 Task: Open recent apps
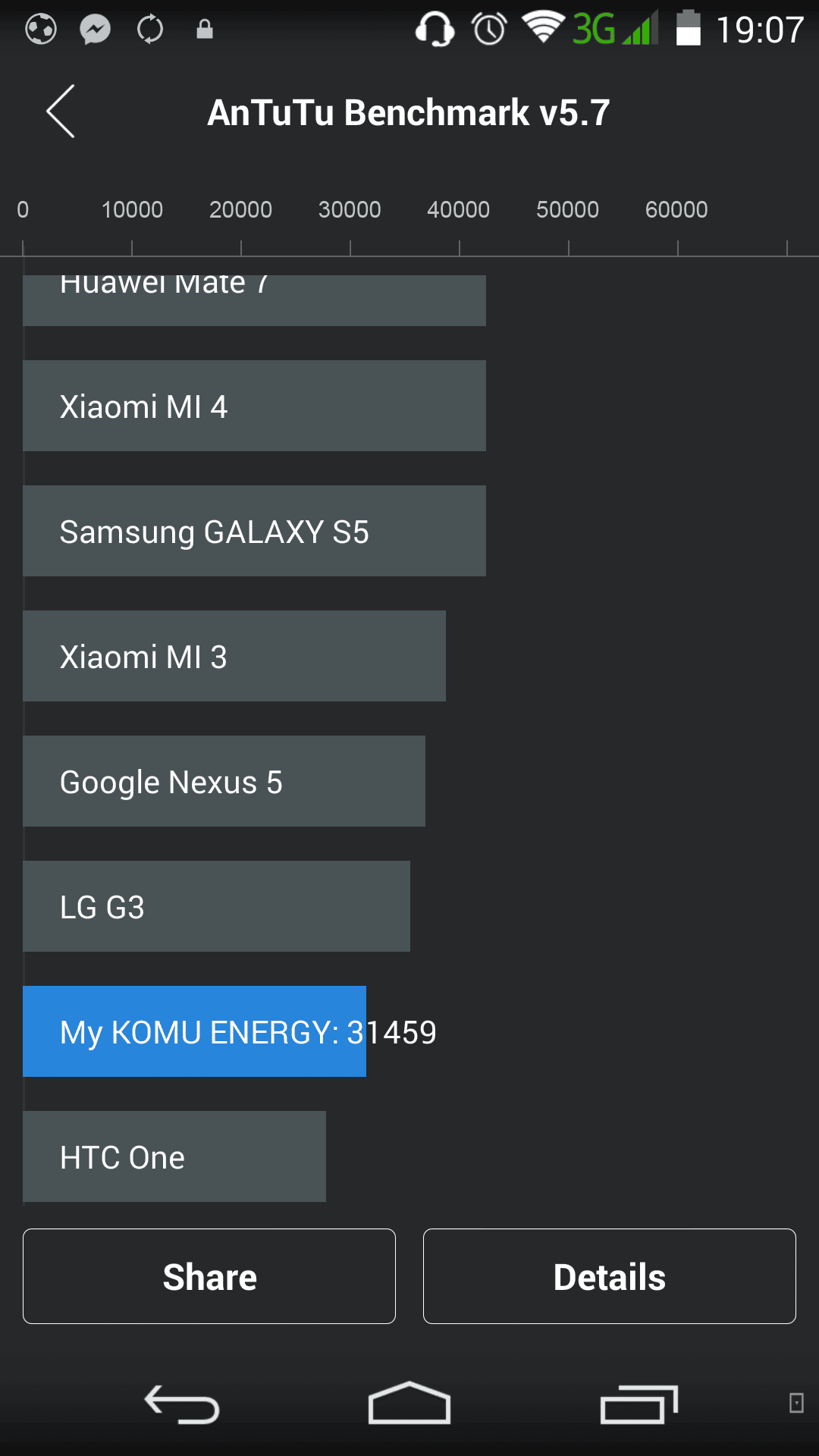point(639,1404)
